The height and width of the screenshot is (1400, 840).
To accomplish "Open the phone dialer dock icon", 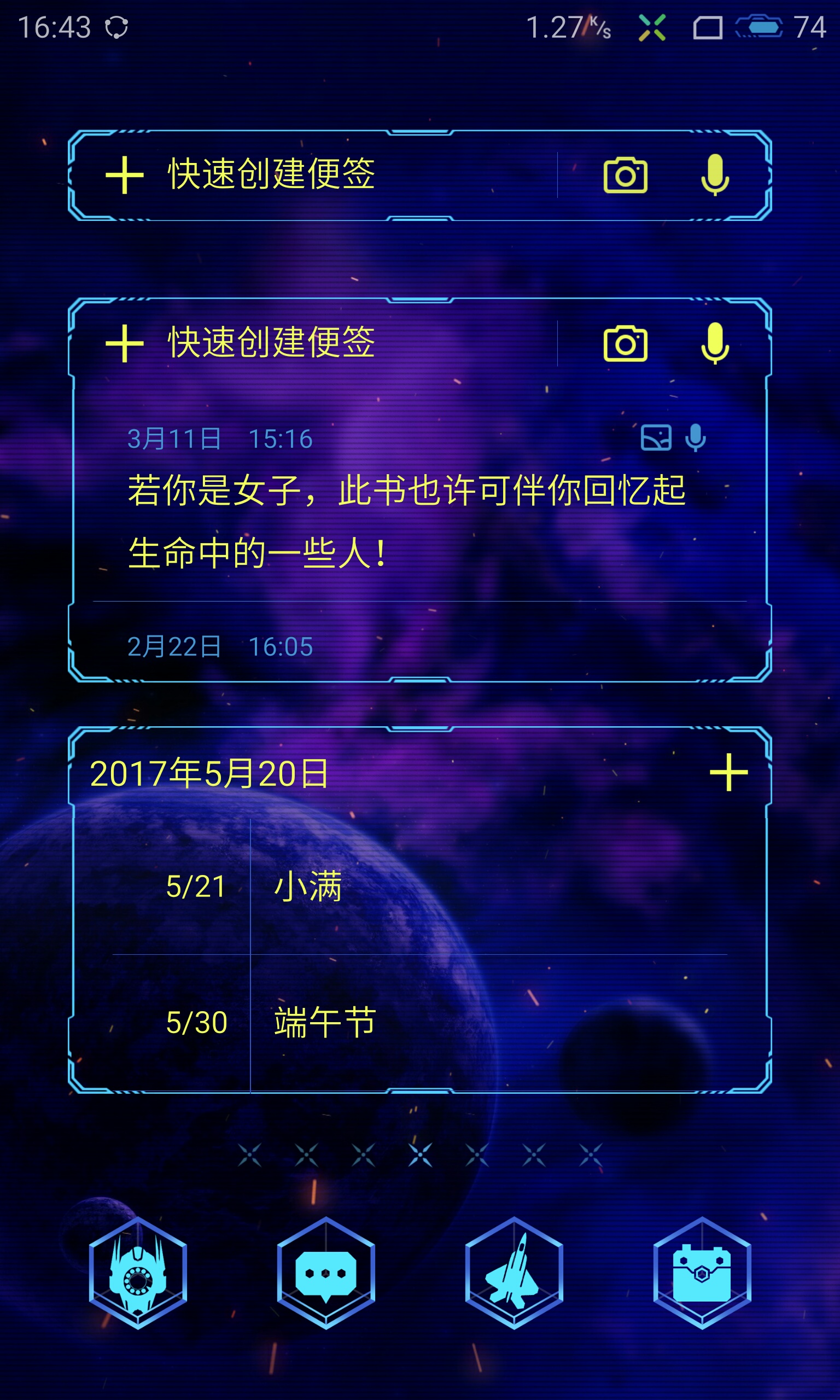I will click(x=138, y=1273).
